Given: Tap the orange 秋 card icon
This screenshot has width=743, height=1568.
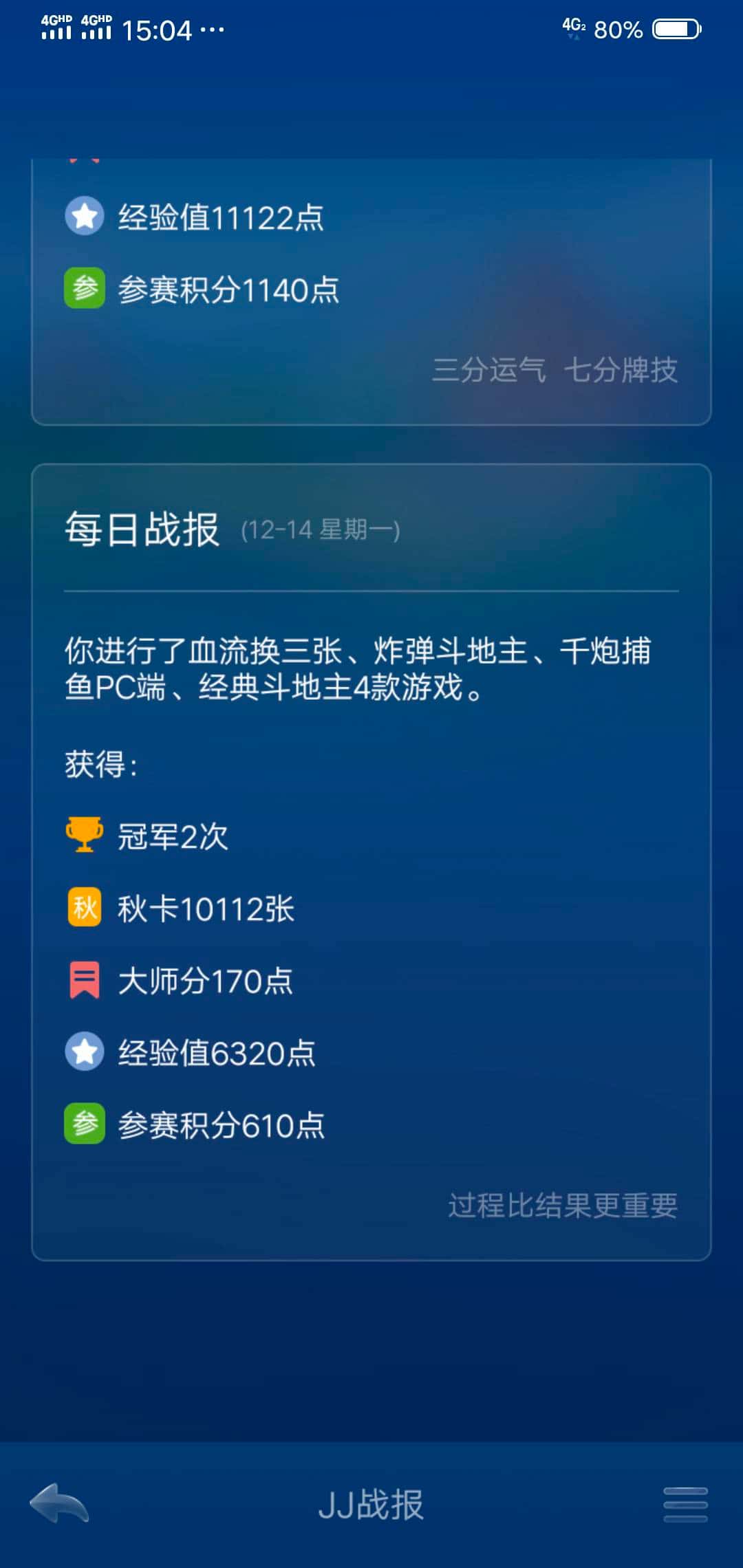Looking at the screenshot, I should pos(84,908).
